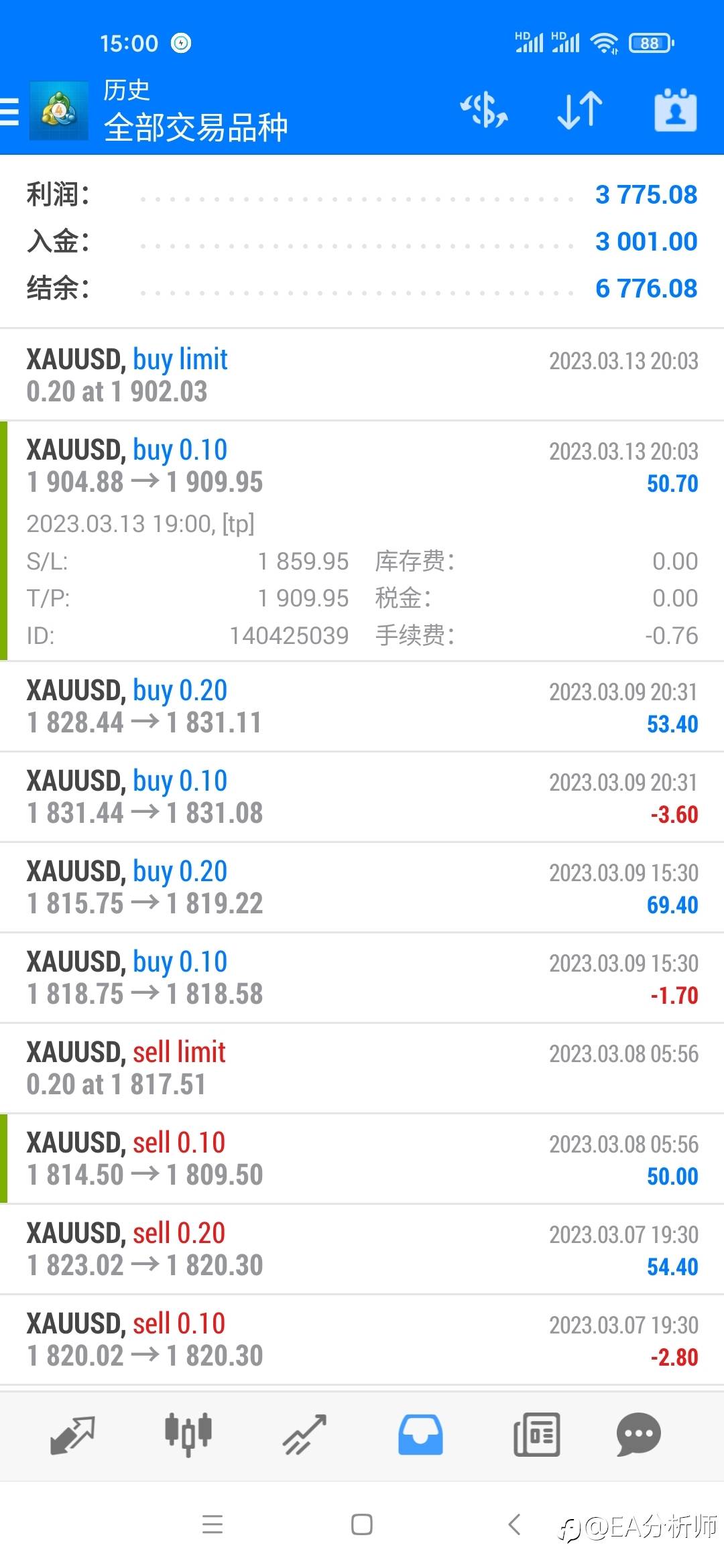724x1568 pixels.
Task: Expand the sell 0.20 trade with 54.40 profit
Action: coord(362,1250)
